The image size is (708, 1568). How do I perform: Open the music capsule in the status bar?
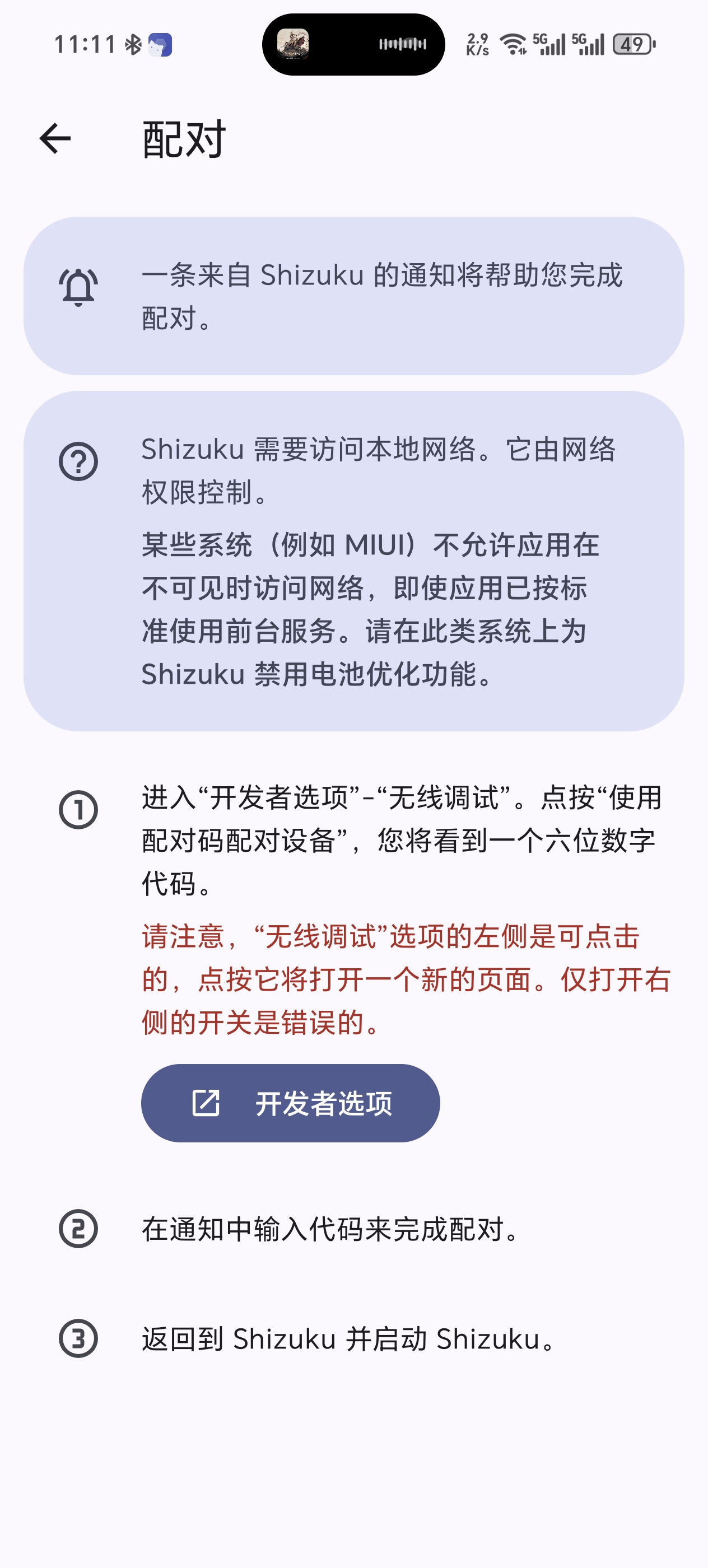[353, 44]
